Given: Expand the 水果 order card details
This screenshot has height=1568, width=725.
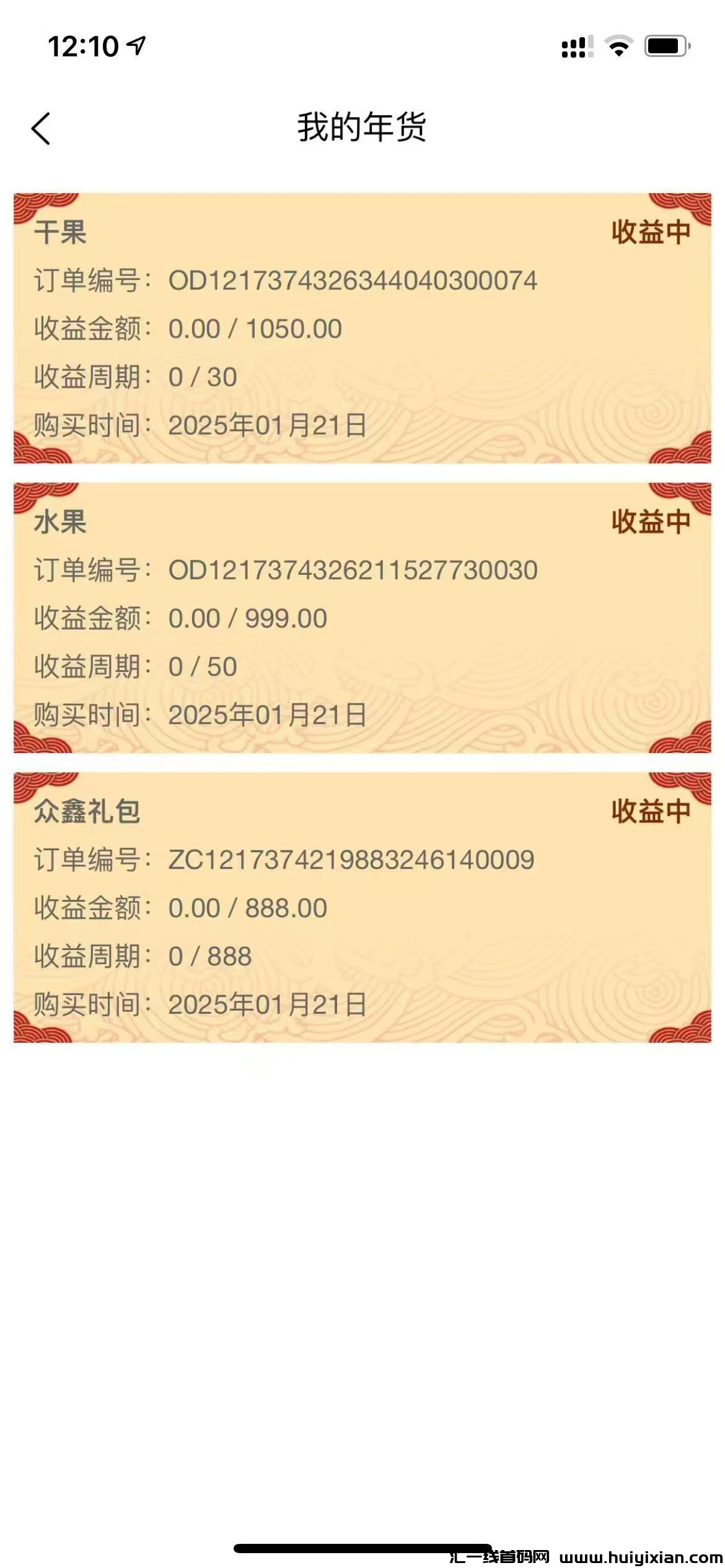Looking at the screenshot, I should tap(362, 619).
